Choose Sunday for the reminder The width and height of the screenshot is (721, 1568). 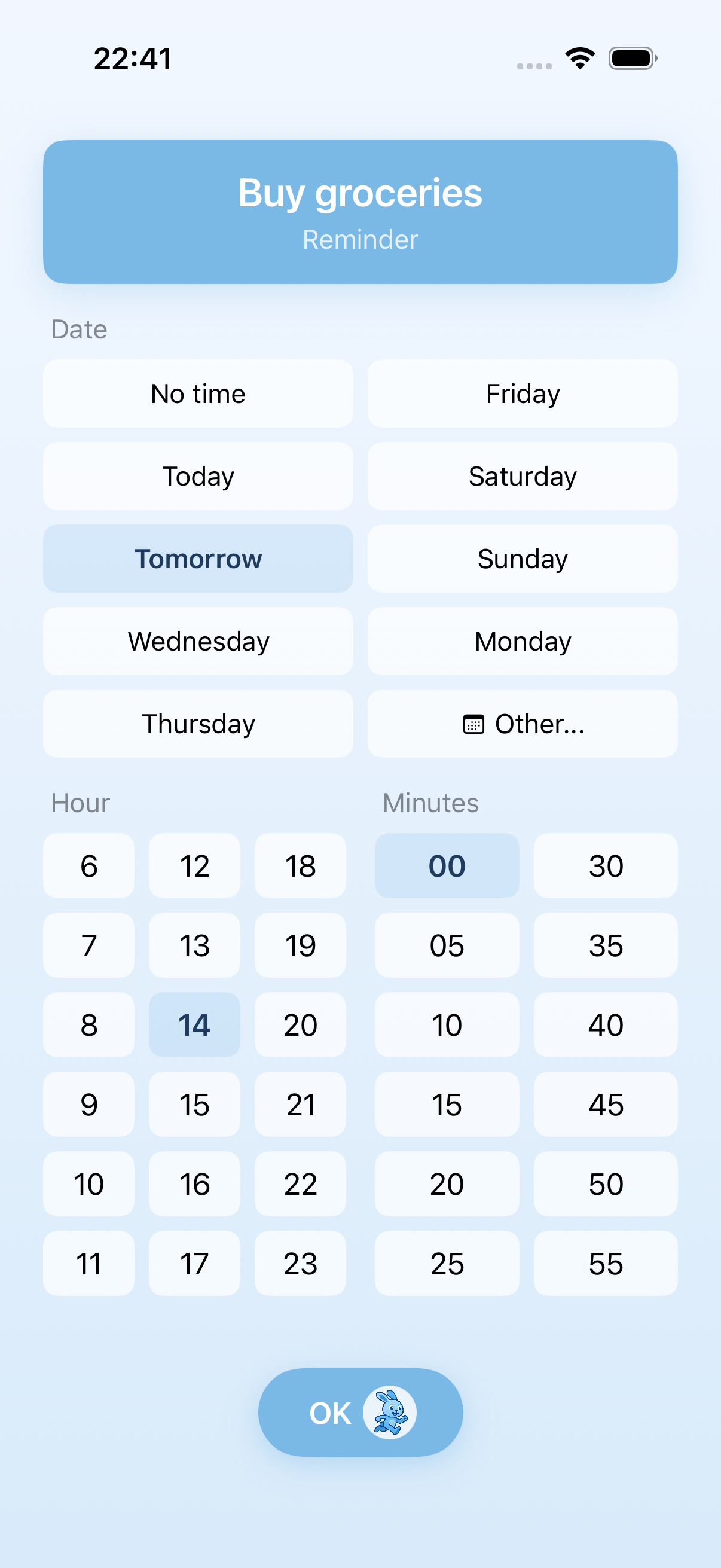click(522, 558)
